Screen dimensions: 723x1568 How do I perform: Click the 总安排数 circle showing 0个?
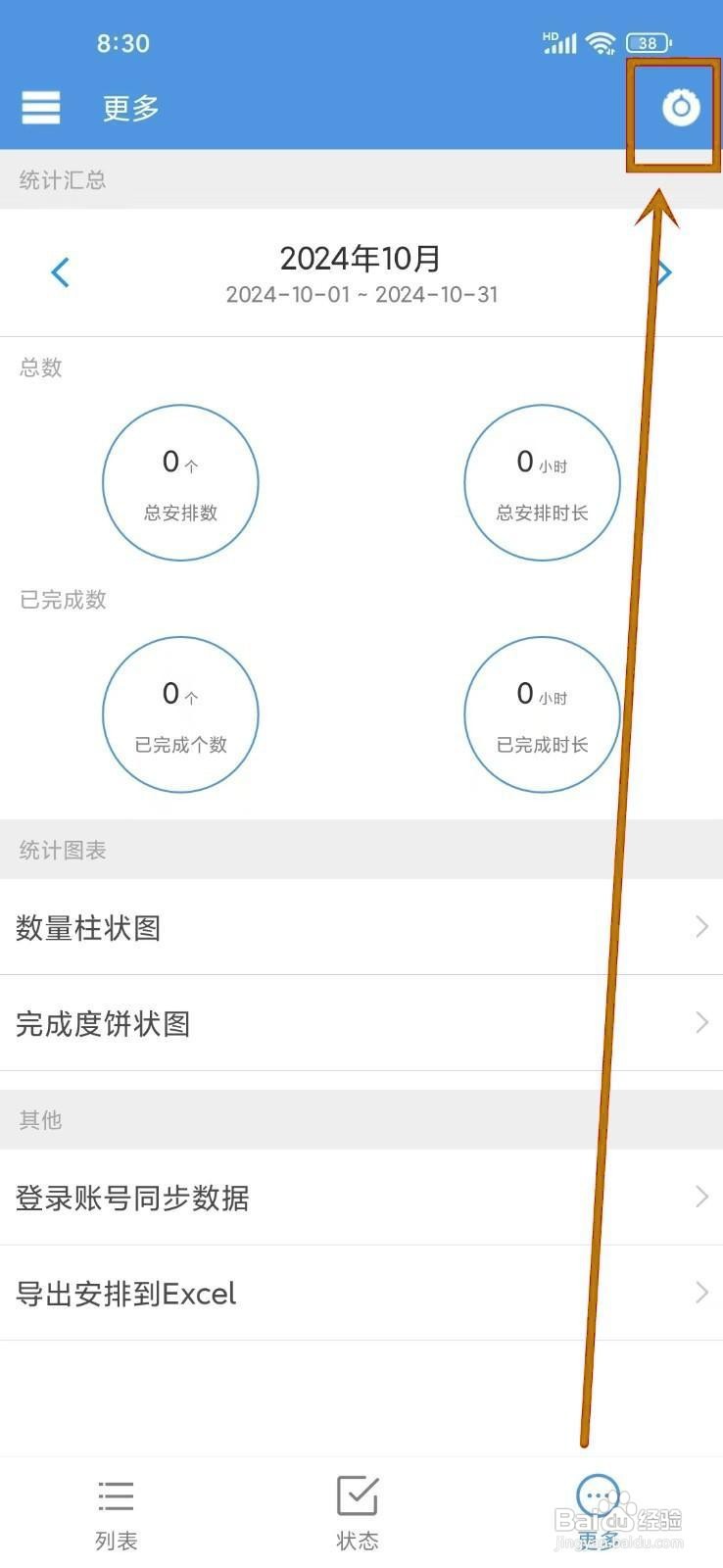click(x=180, y=482)
